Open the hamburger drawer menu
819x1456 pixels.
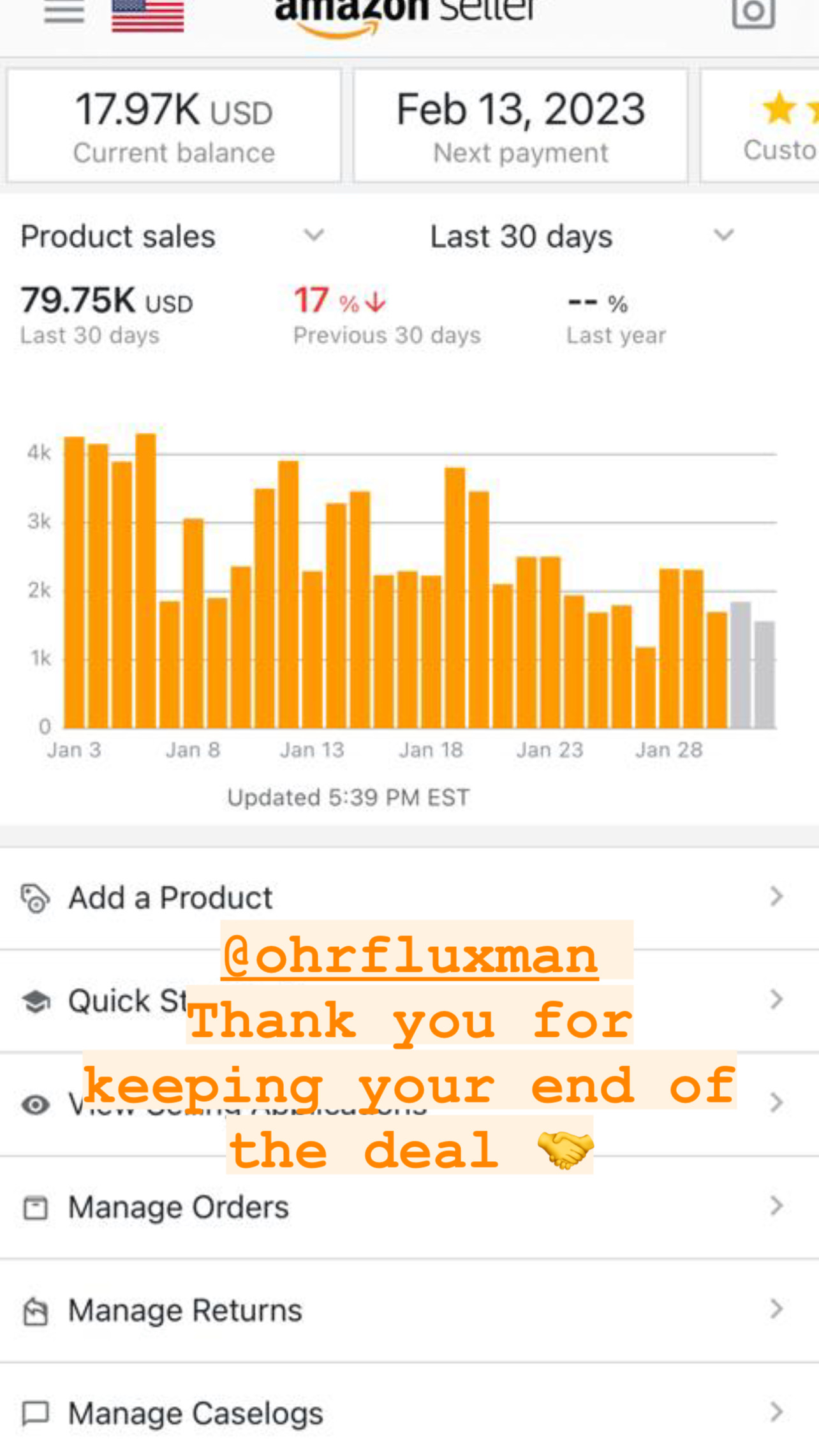click(x=64, y=11)
